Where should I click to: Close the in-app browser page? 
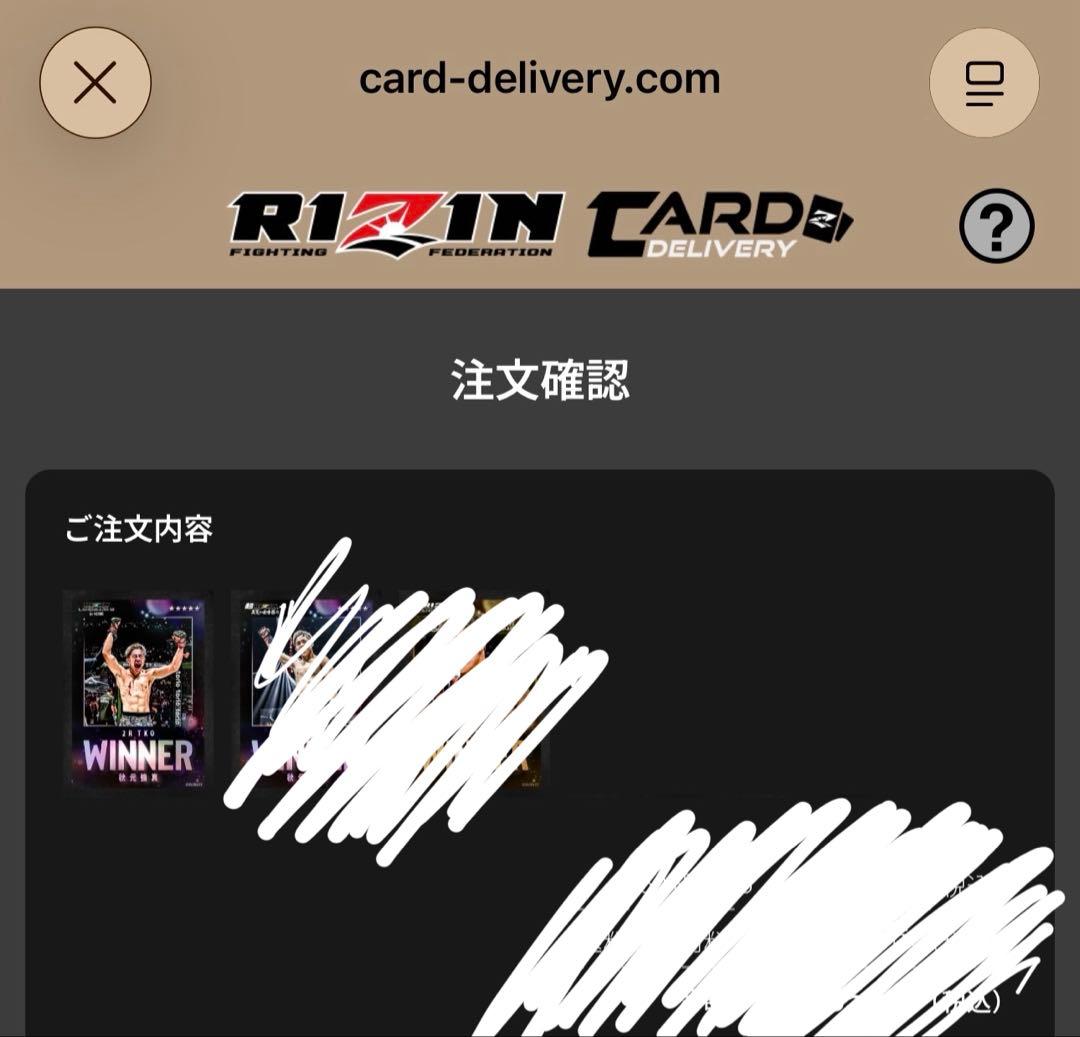(x=95, y=83)
